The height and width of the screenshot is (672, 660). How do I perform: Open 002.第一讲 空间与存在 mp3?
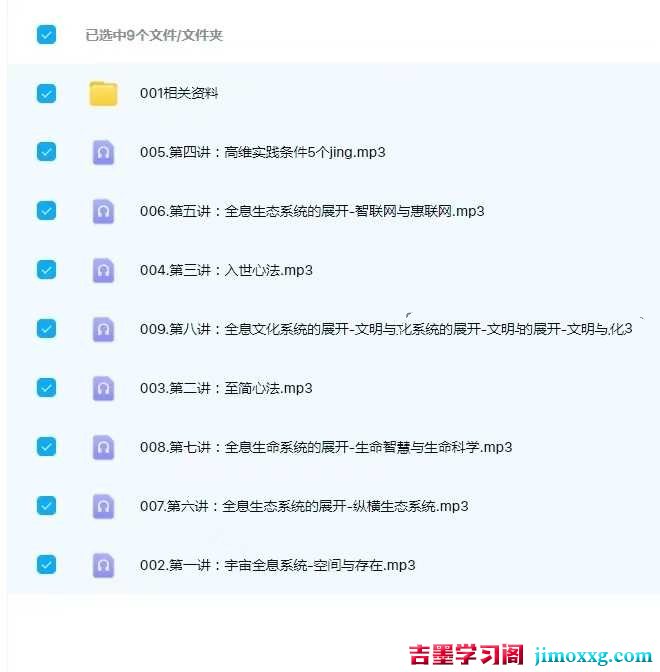tap(277, 565)
